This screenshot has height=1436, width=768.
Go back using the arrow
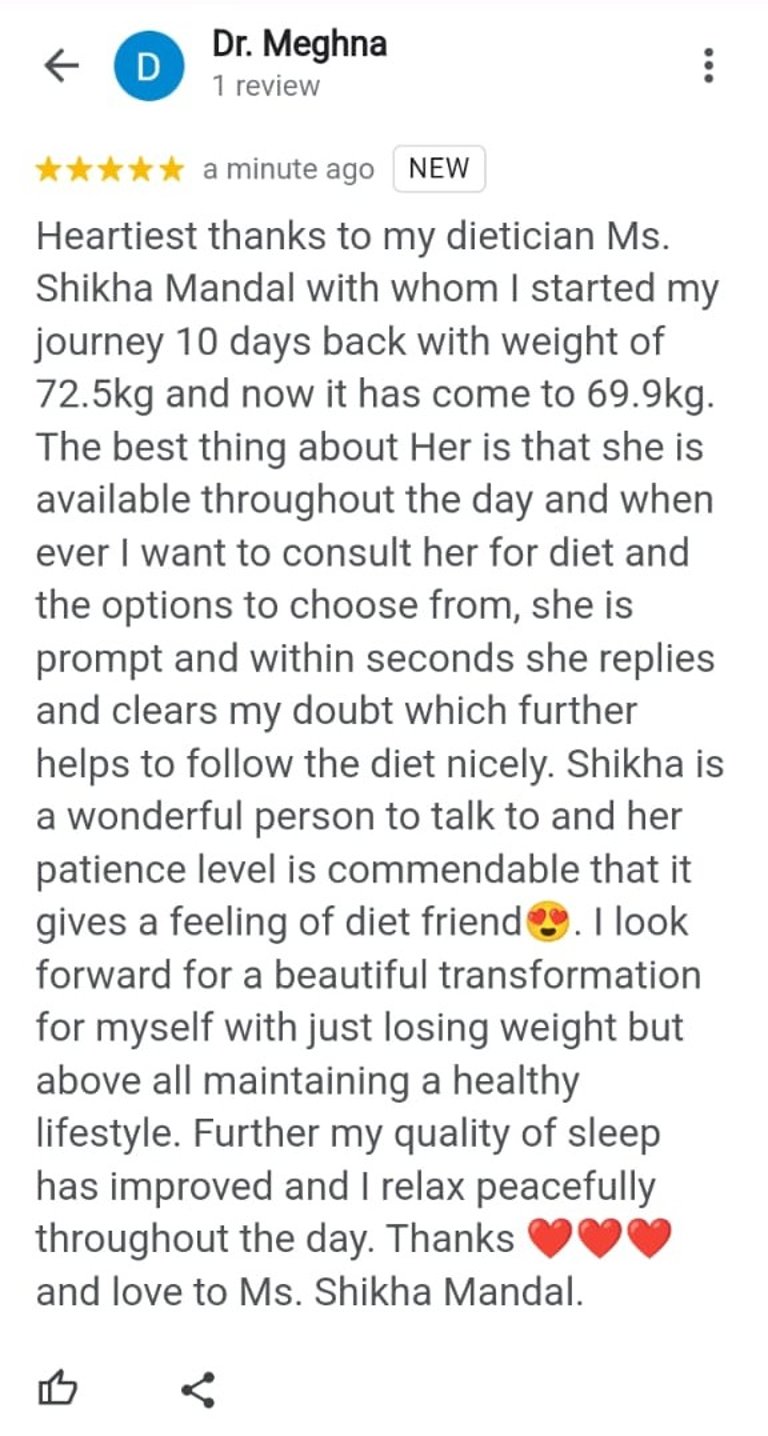(x=61, y=66)
